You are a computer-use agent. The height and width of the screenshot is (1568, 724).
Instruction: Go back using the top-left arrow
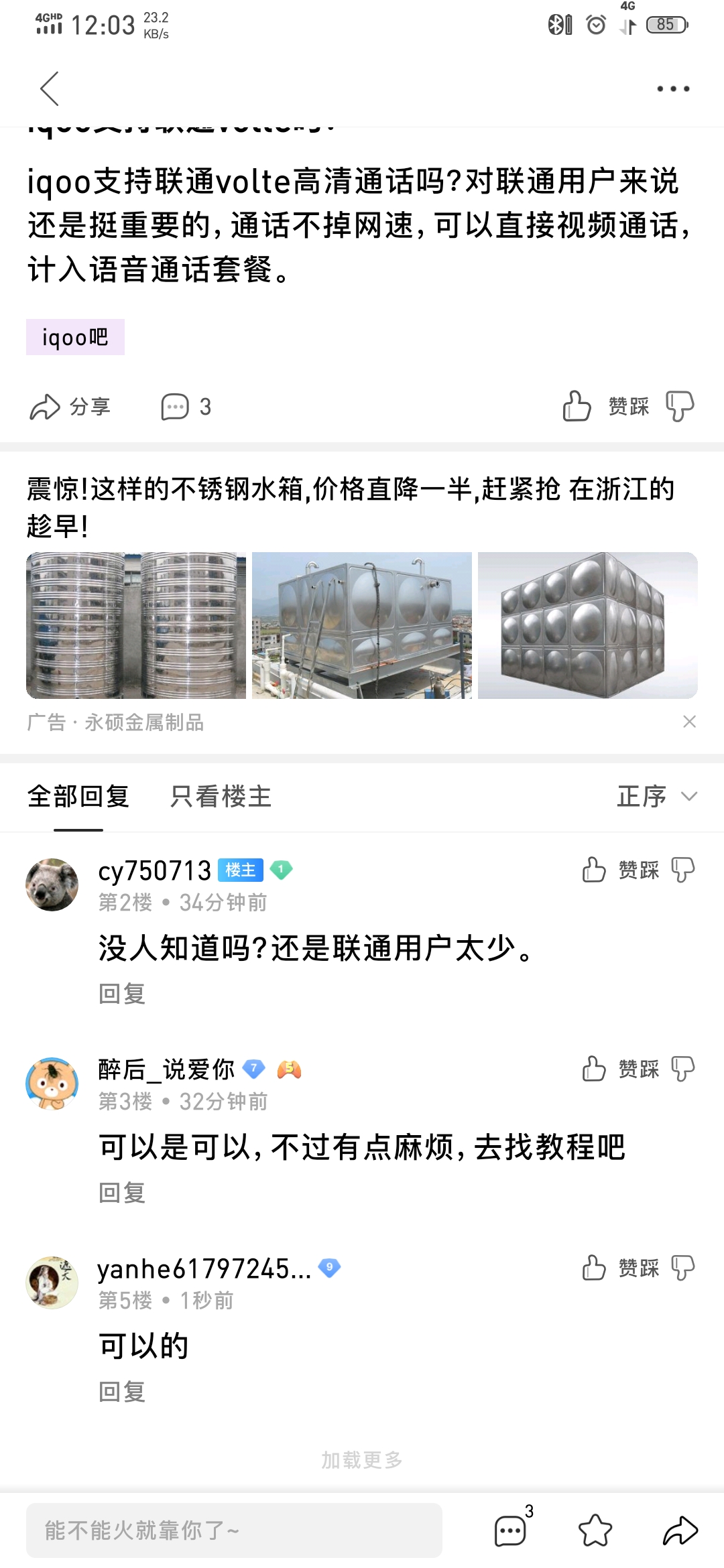(x=50, y=88)
